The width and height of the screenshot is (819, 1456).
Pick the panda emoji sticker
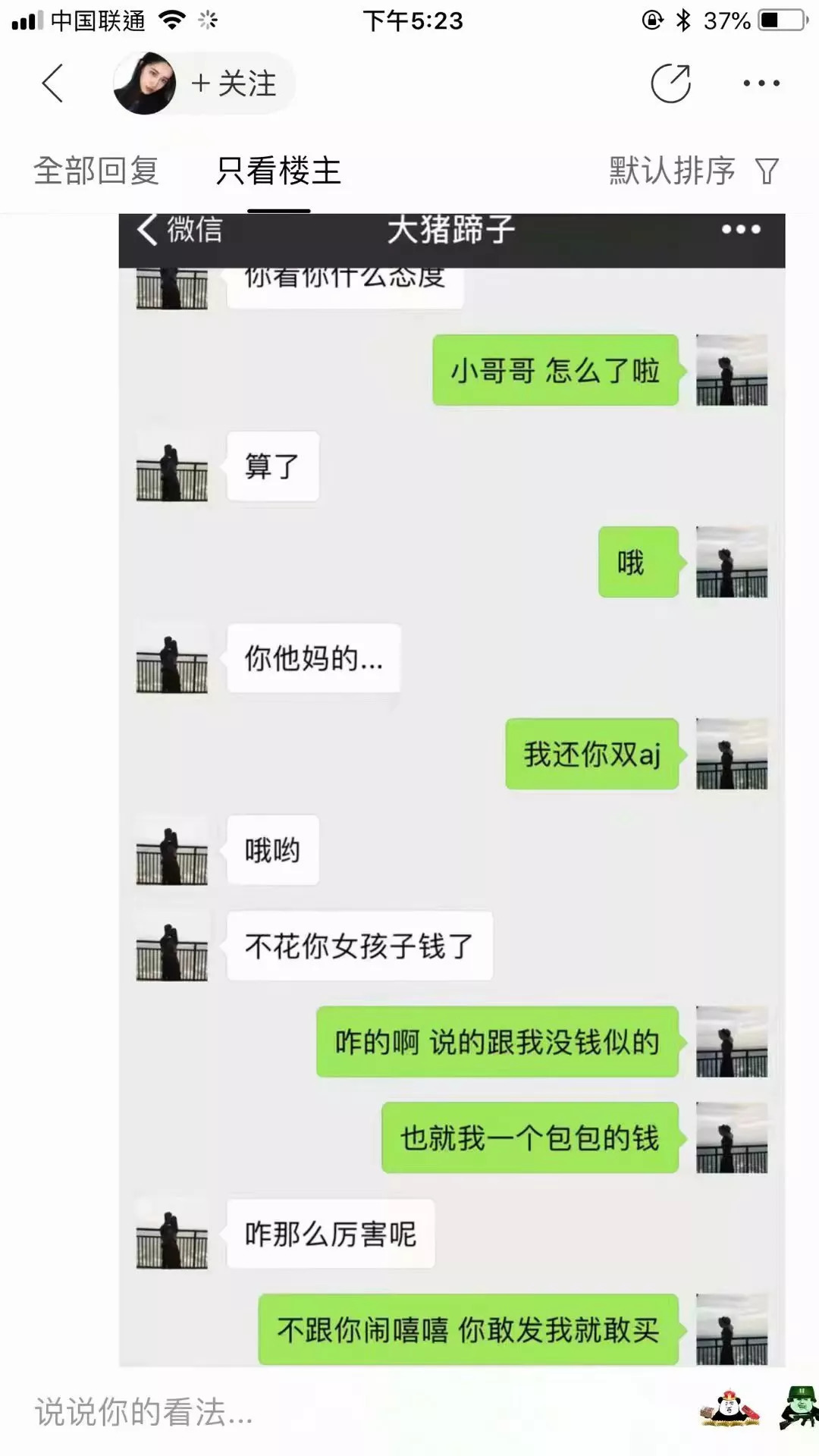[x=730, y=1409]
